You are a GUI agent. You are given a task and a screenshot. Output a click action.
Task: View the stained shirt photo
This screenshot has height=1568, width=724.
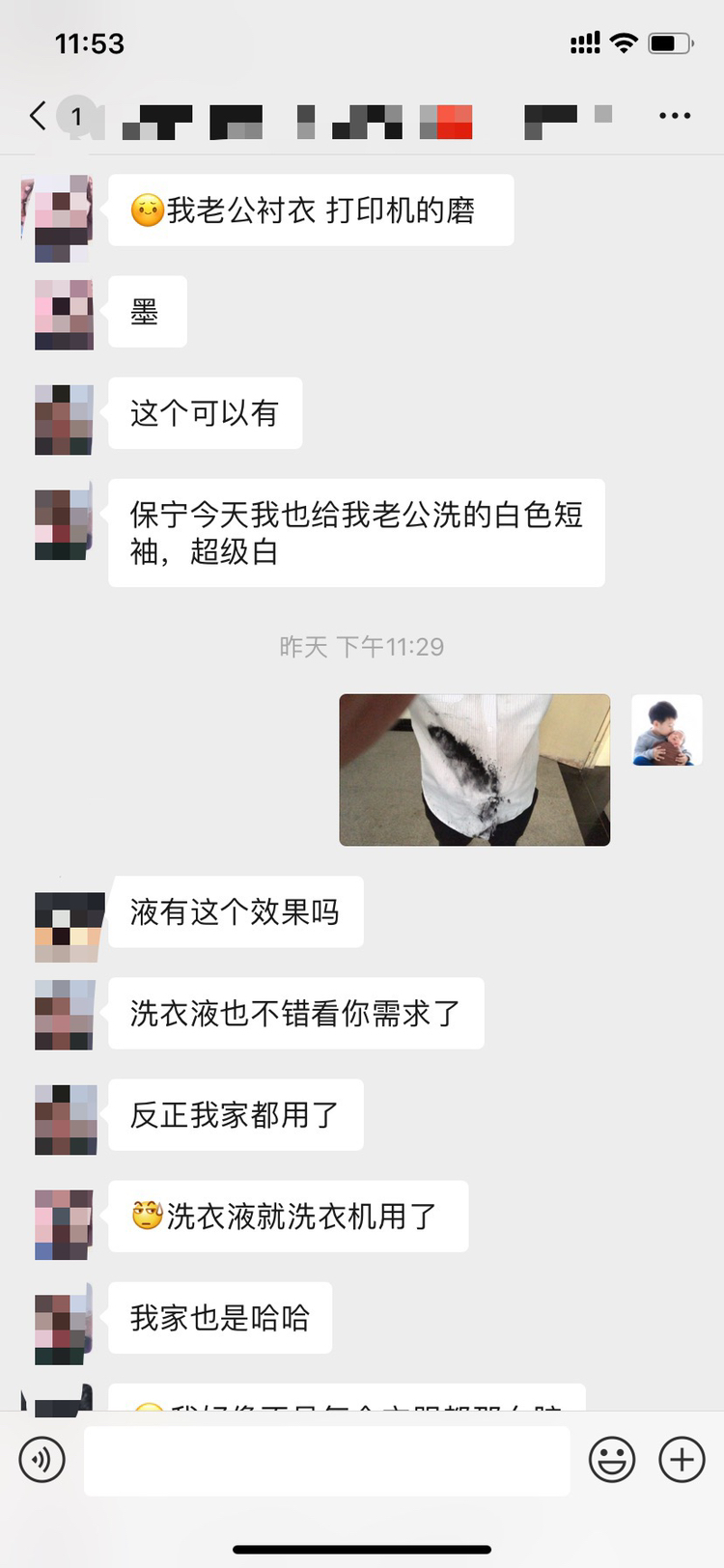coord(474,770)
